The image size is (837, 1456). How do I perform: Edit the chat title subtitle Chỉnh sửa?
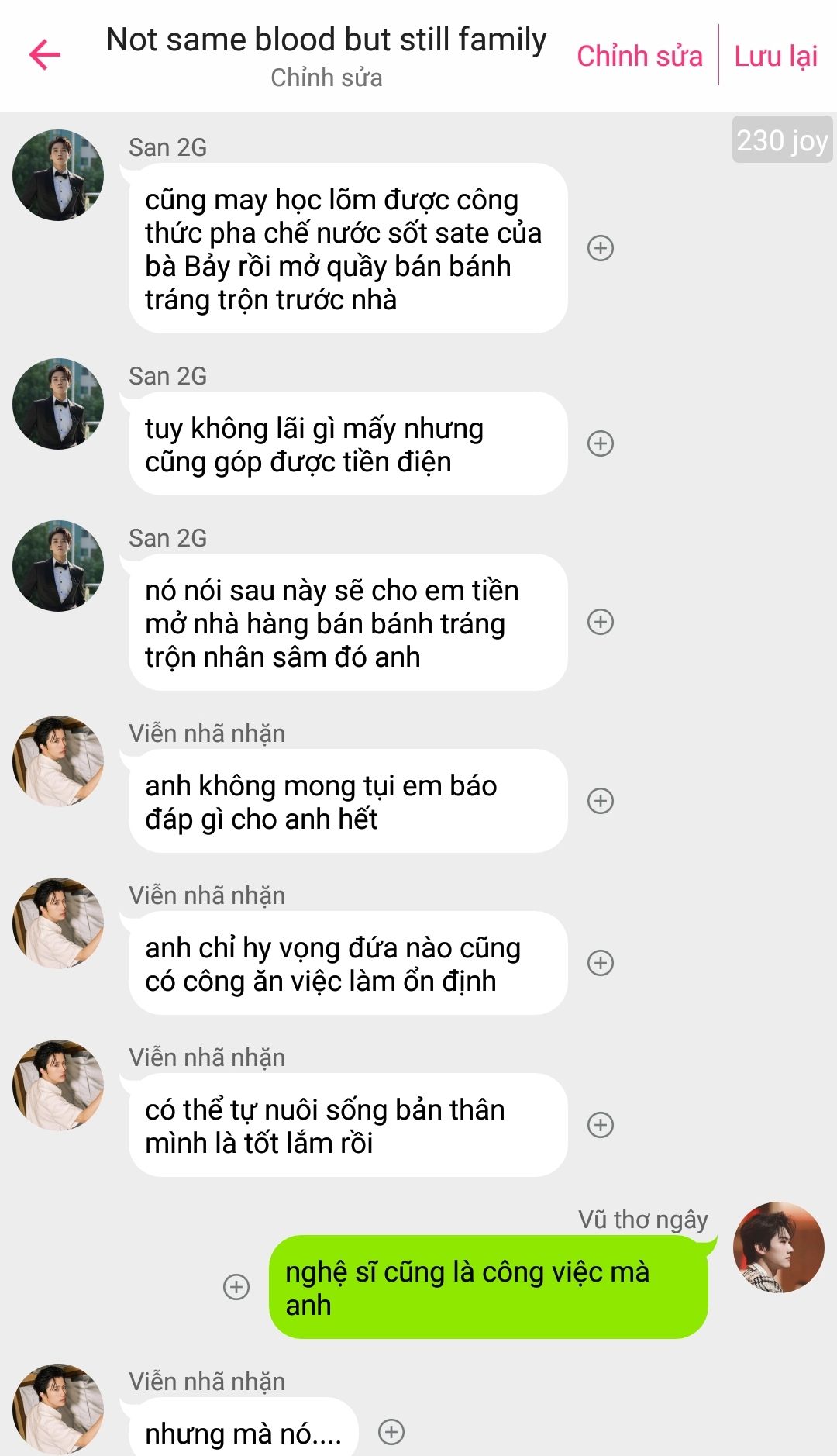tap(326, 78)
